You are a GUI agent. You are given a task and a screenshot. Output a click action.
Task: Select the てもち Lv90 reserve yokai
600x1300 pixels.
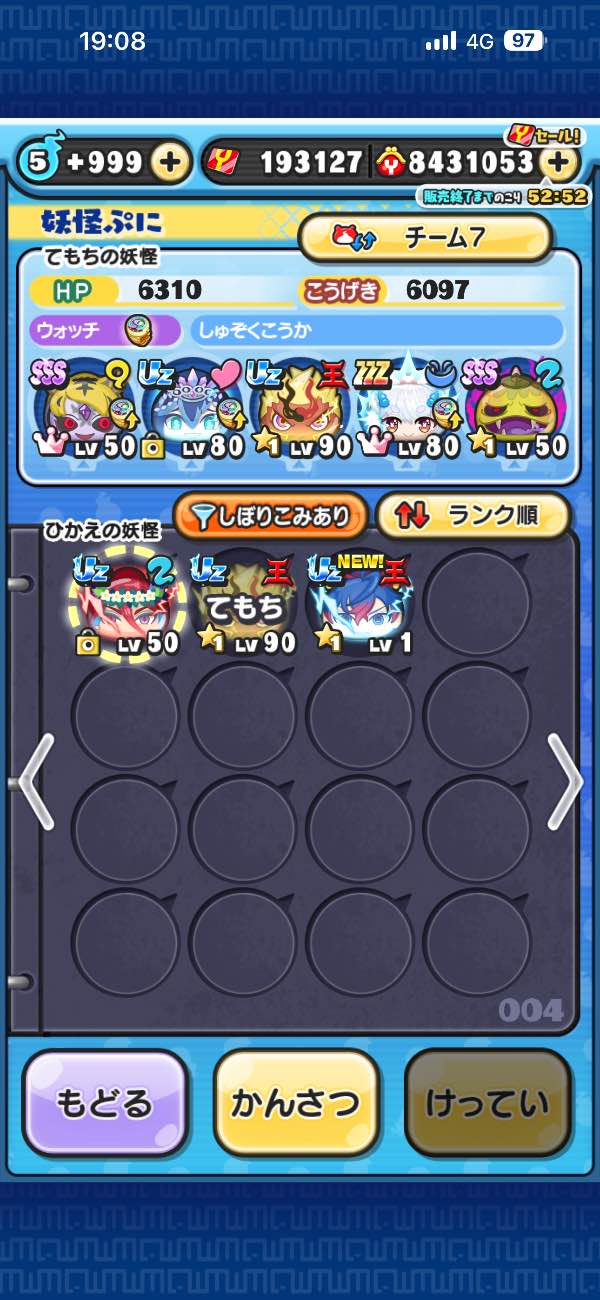[x=243, y=603]
